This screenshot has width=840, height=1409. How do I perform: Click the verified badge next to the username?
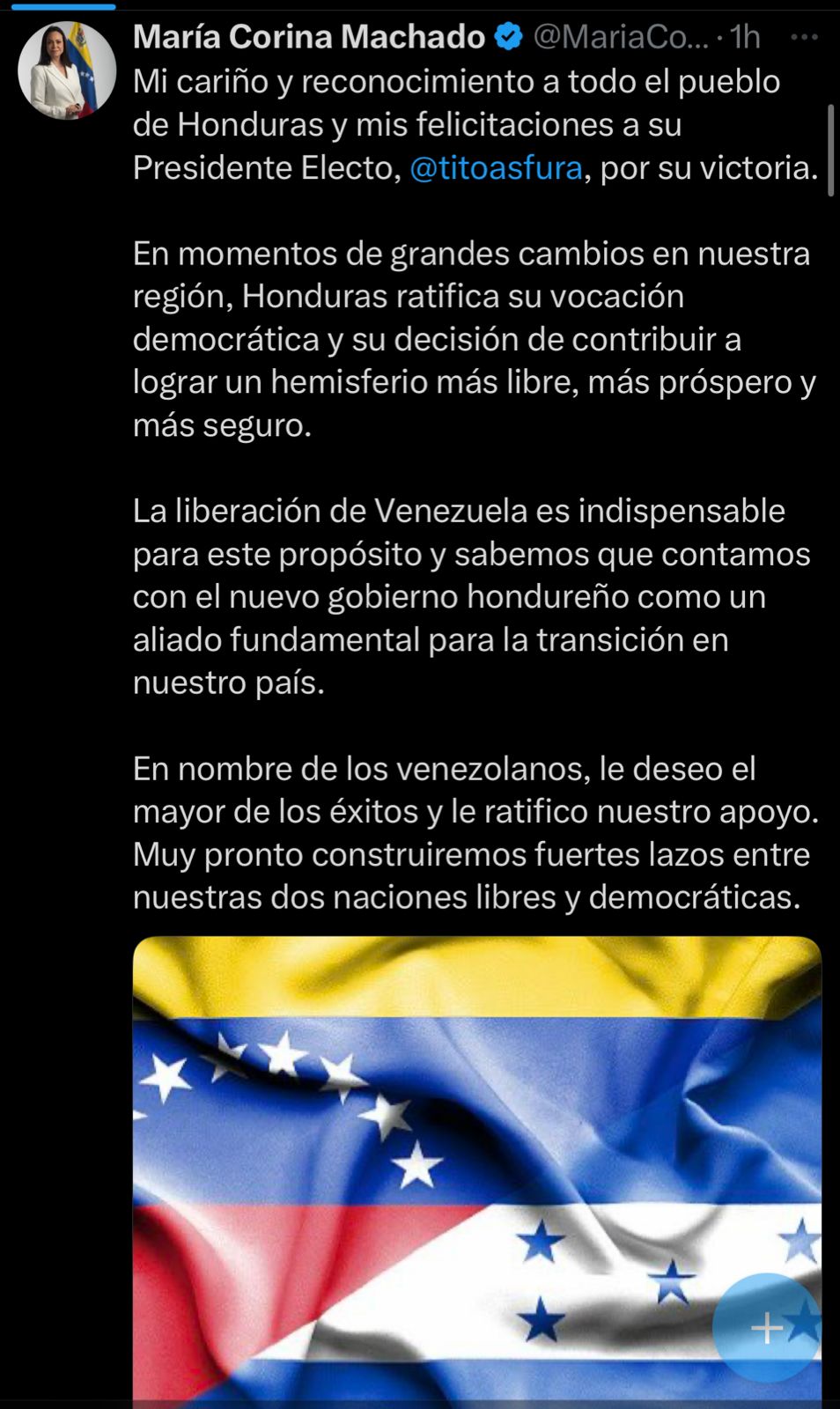506,37
